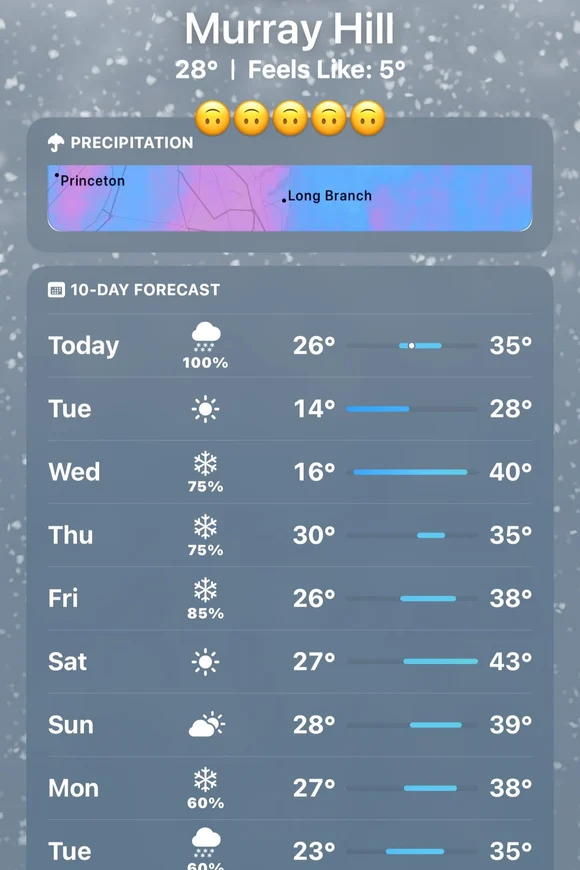Screen dimensions: 580x870
Task: Open the sunny Tue row with 14° low
Action: pos(290,409)
